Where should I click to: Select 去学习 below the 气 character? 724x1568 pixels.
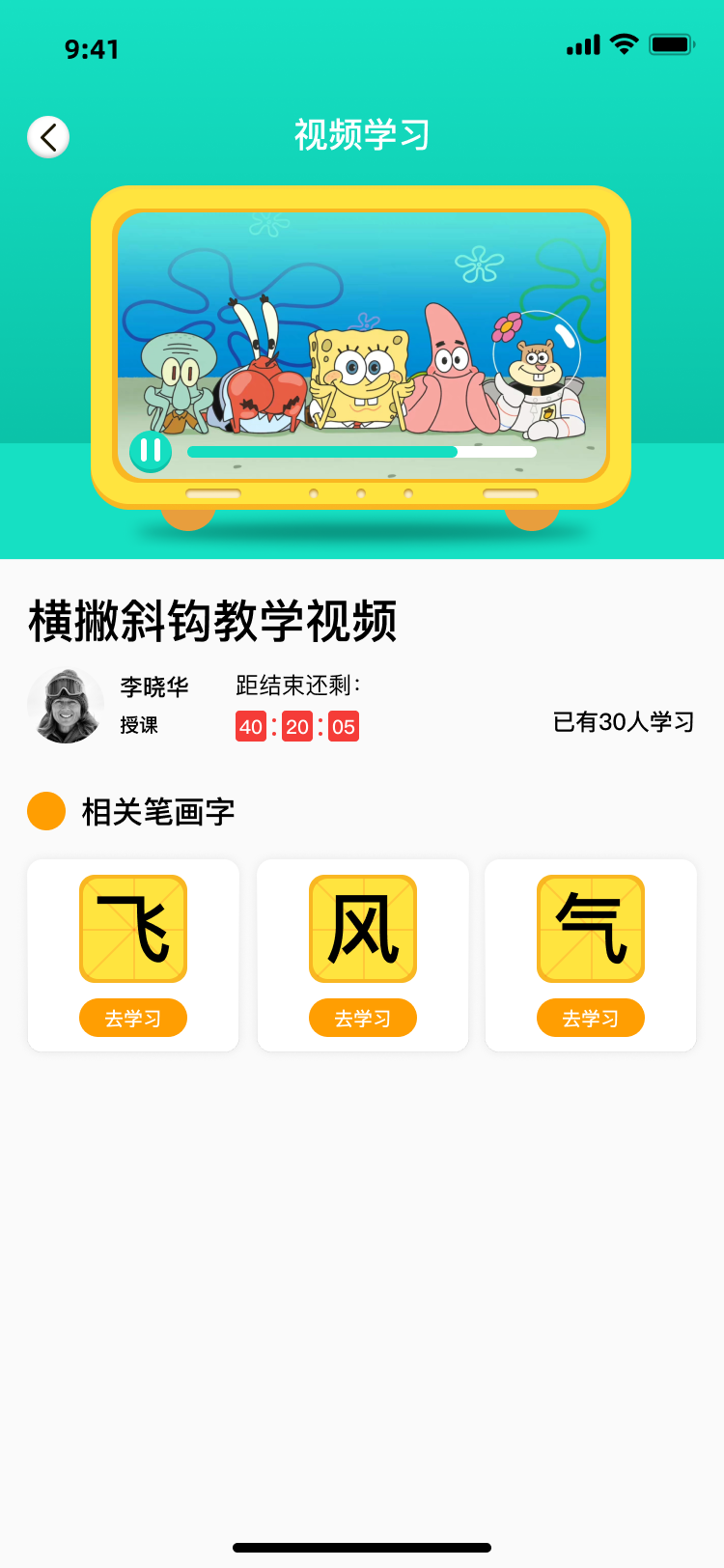(591, 1018)
